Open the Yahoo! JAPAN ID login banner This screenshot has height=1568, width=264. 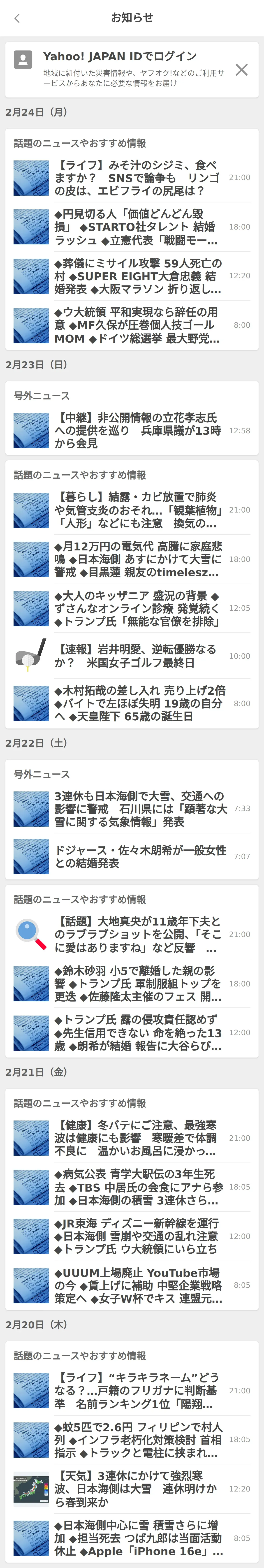(x=122, y=69)
